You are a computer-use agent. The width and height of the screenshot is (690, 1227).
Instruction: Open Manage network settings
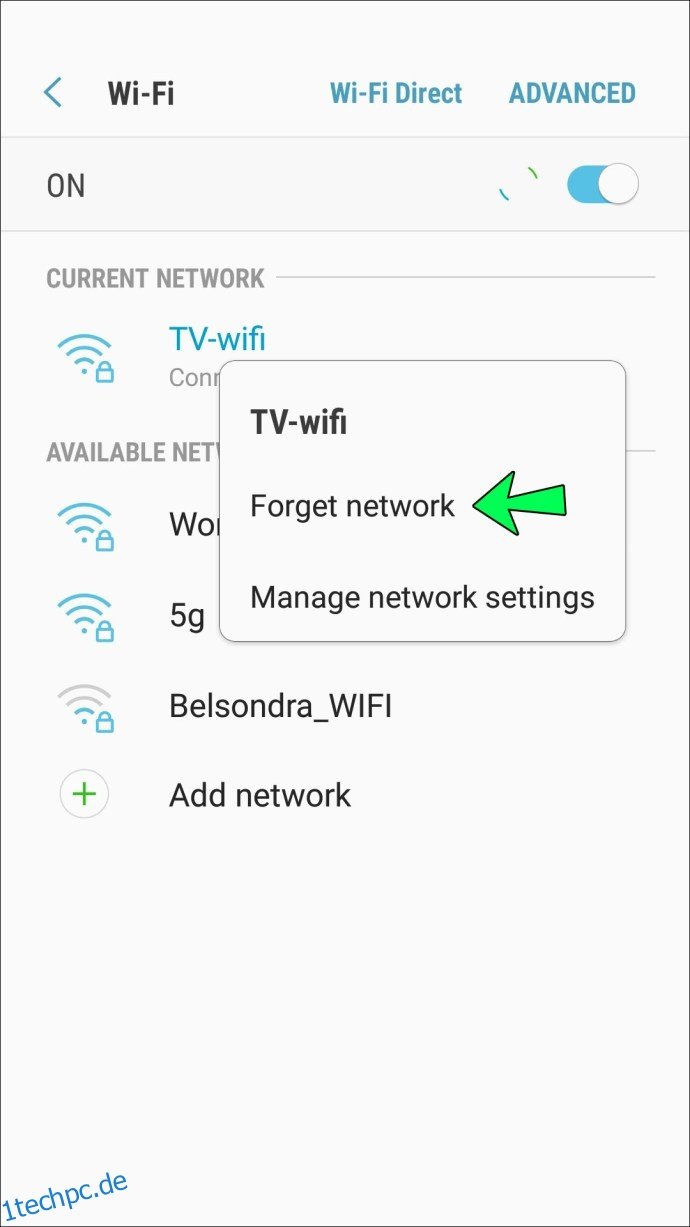click(422, 597)
